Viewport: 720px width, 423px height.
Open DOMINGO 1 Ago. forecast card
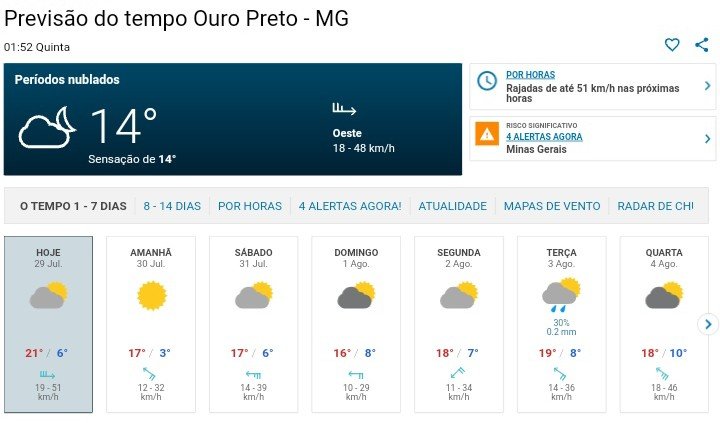[356, 324]
